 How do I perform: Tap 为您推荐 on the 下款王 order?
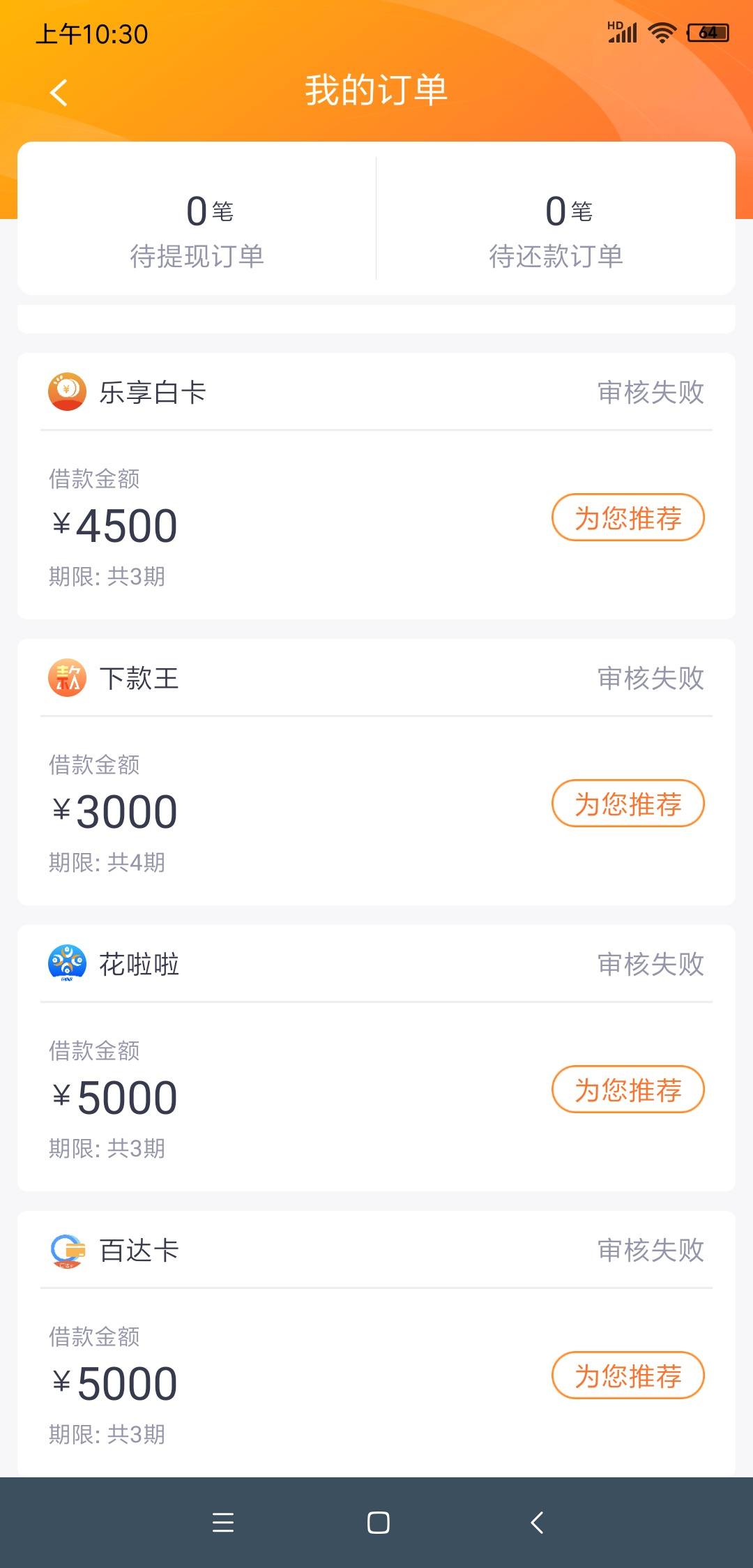point(627,804)
